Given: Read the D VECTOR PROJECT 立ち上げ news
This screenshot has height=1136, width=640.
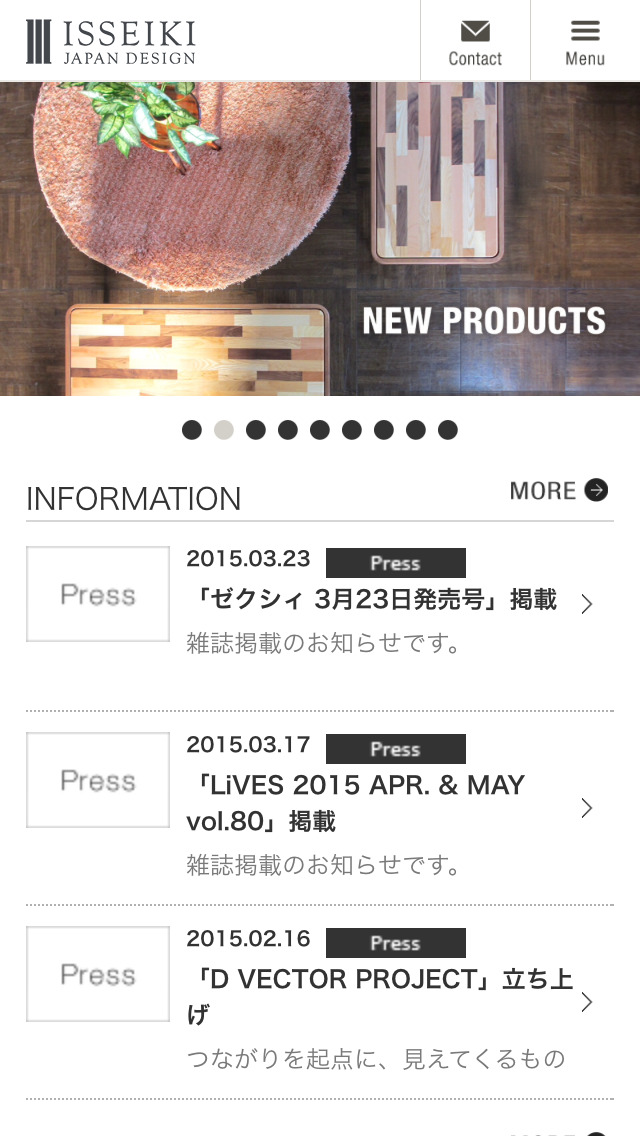Looking at the screenshot, I should [x=380, y=996].
